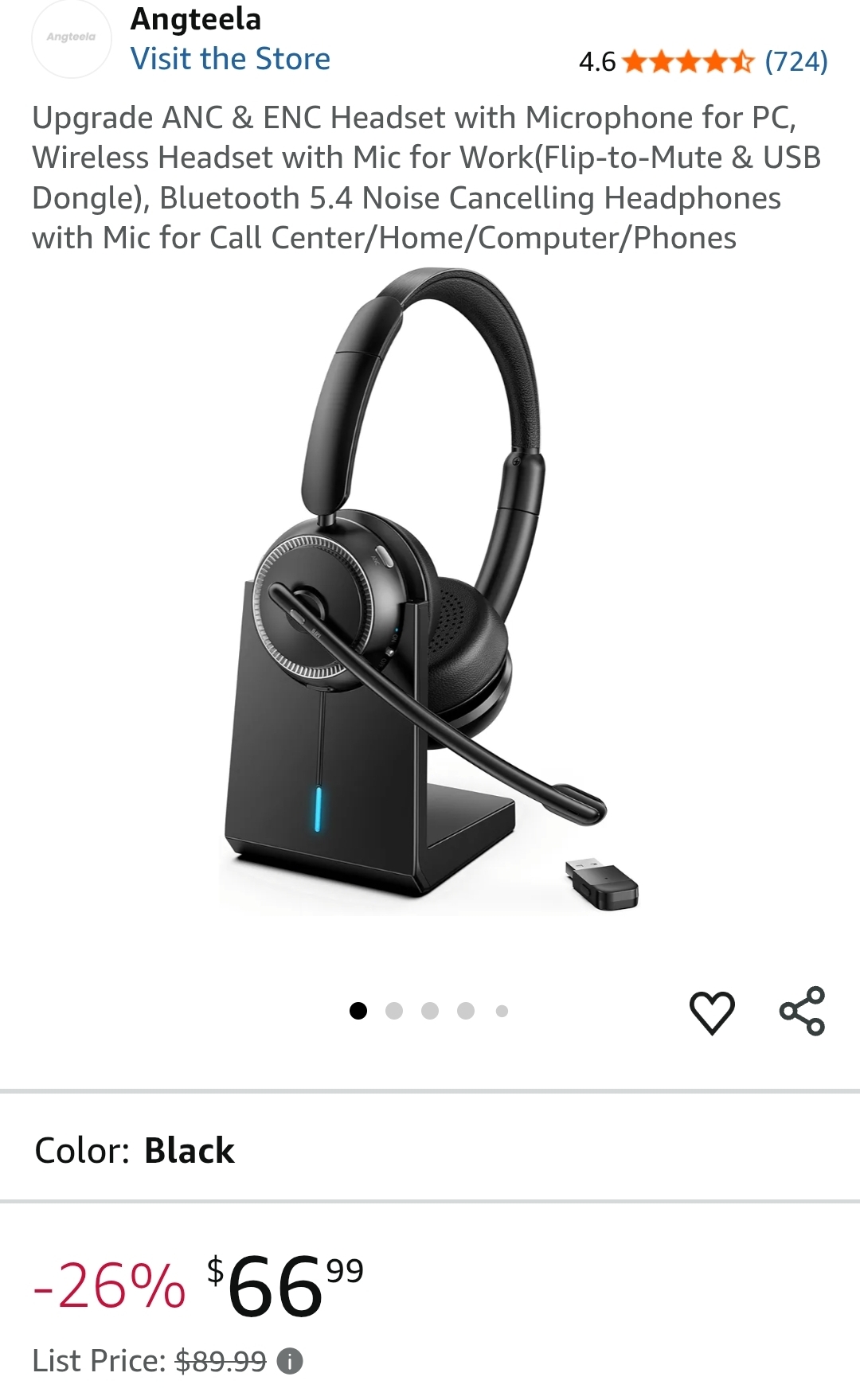The width and height of the screenshot is (860, 1400).
Task: Open the 724 customer ratings
Action: tap(795, 61)
